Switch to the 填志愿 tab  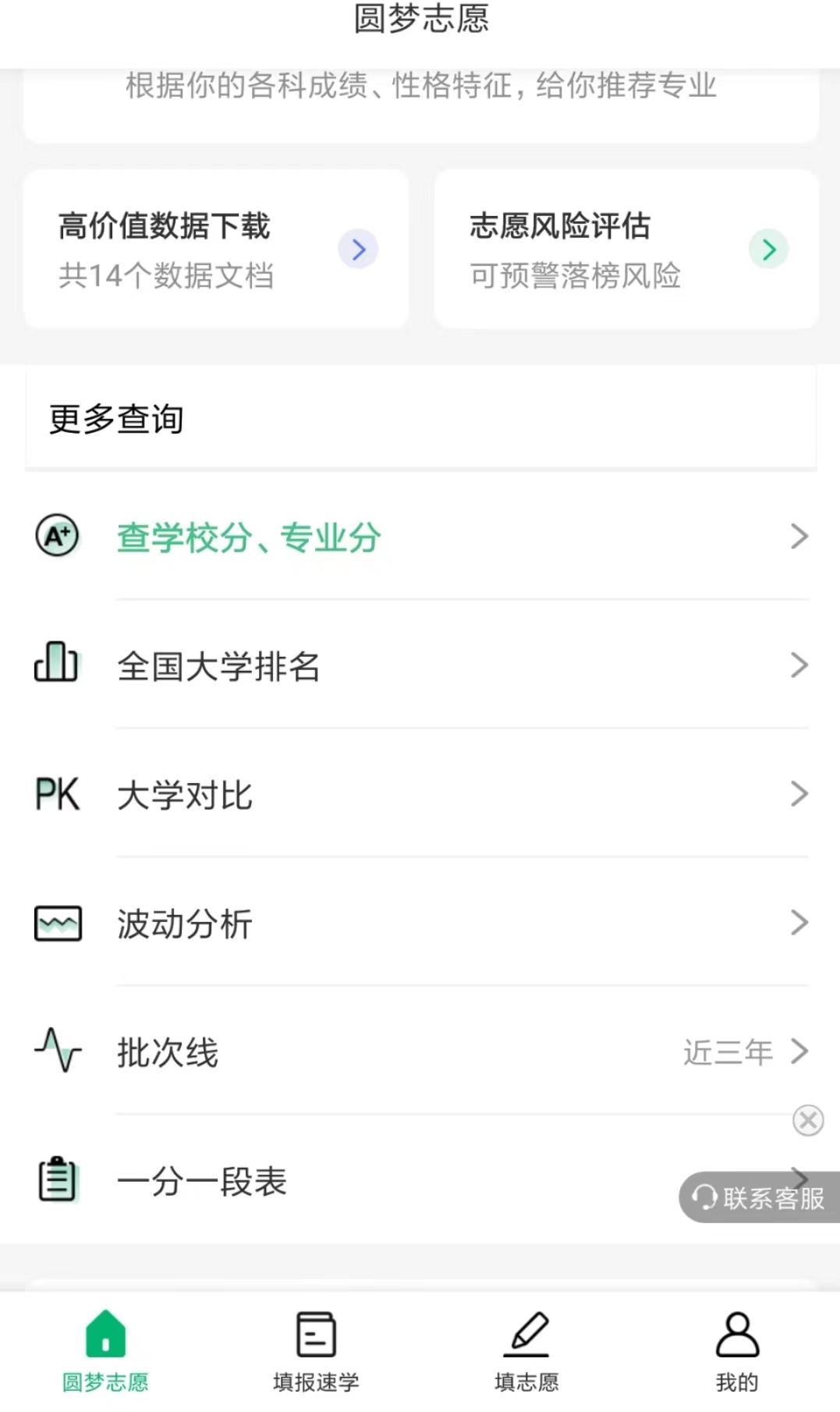[x=526, y=1352]
